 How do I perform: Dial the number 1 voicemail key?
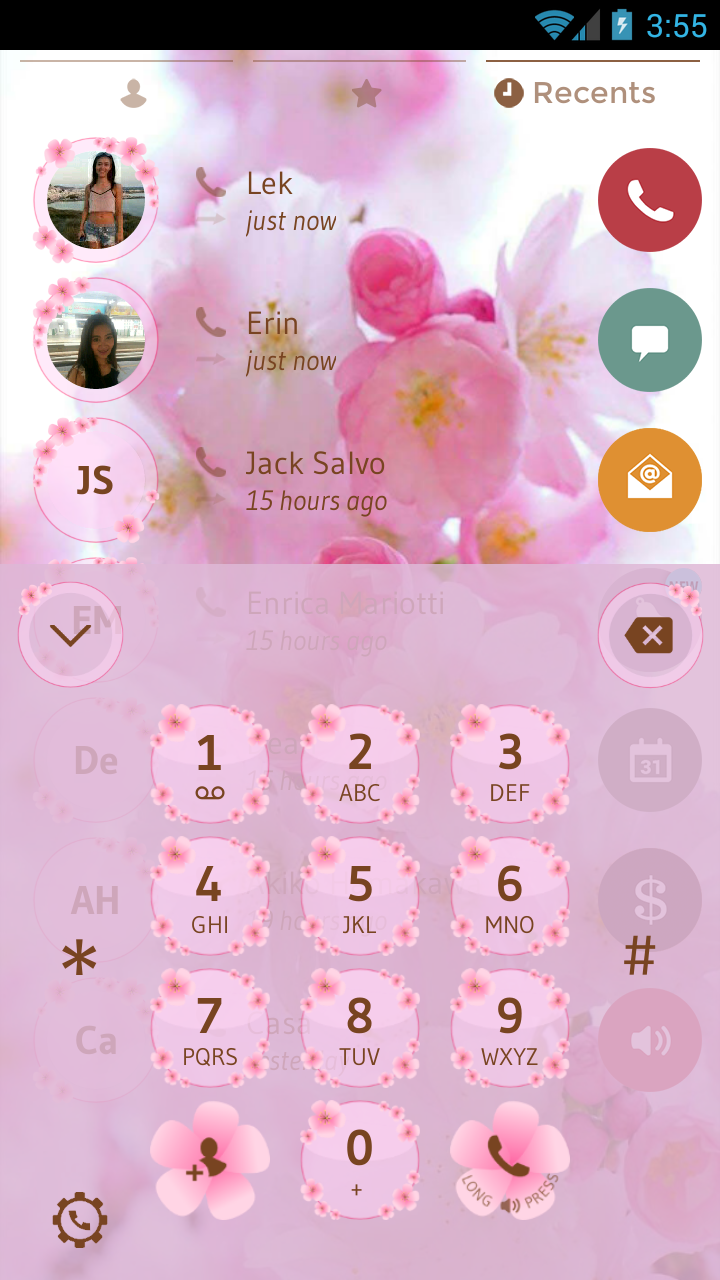point(210,763)
